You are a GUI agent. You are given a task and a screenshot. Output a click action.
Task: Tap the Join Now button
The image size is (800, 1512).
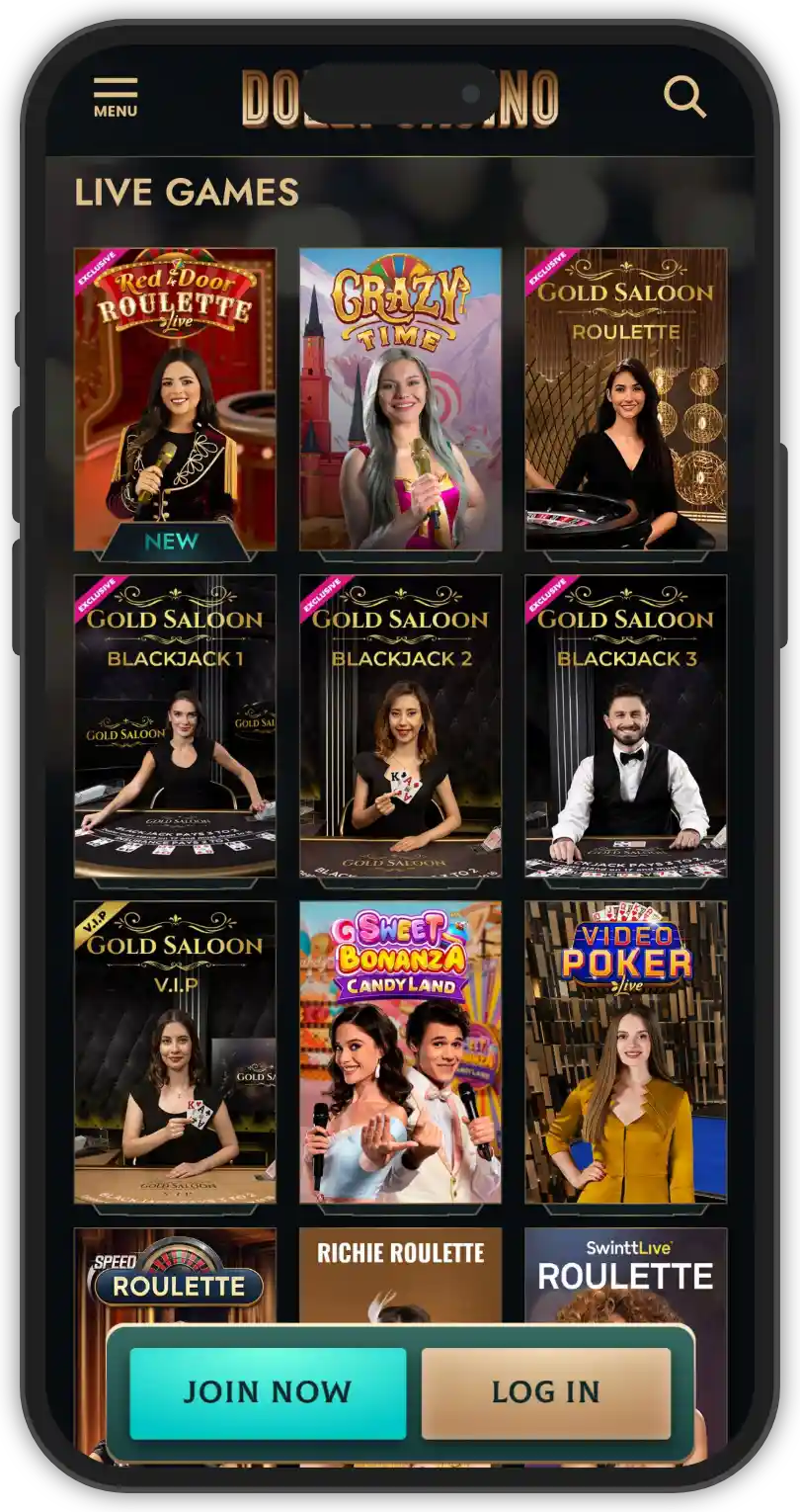click(268, 1392)
